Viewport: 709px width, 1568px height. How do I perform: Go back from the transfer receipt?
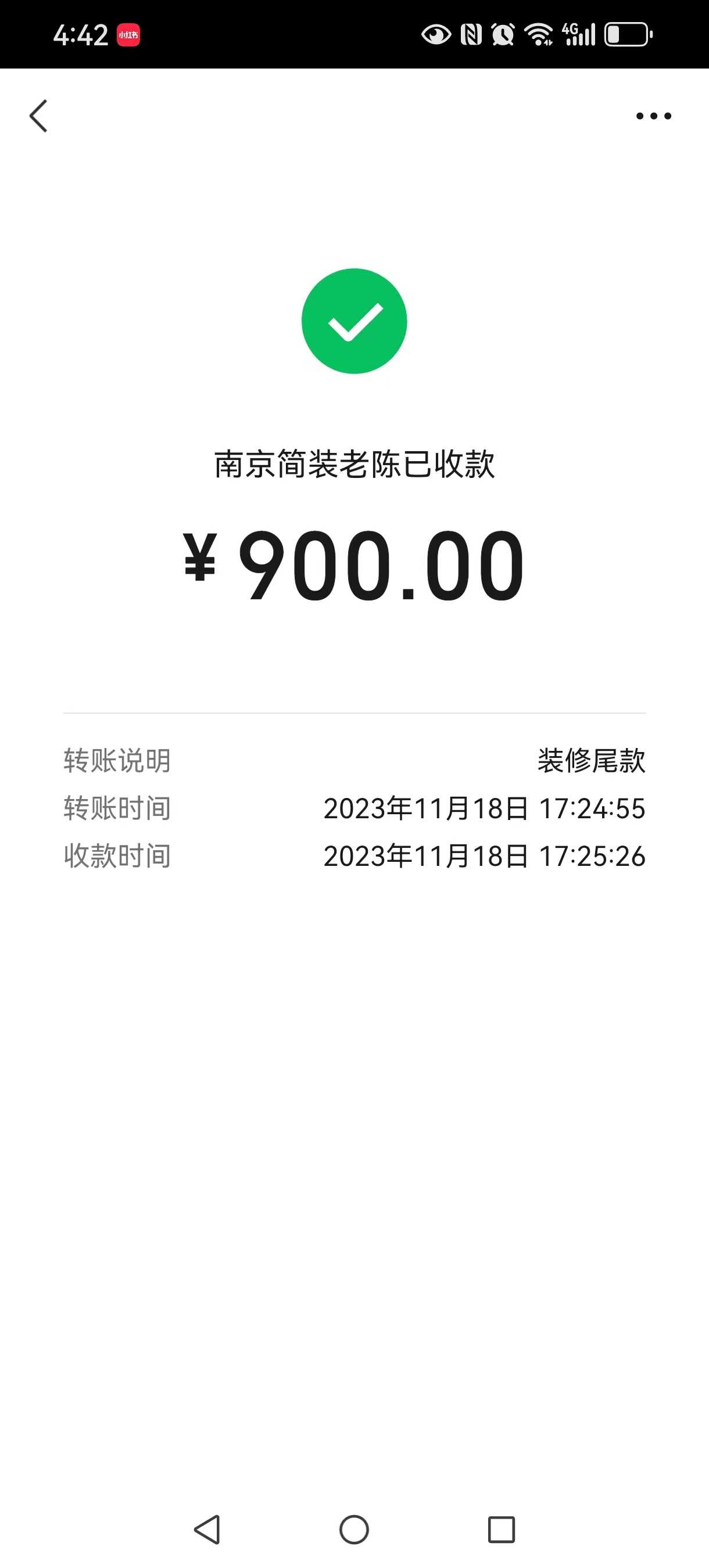pyautogui.click(x=38, y=116)
